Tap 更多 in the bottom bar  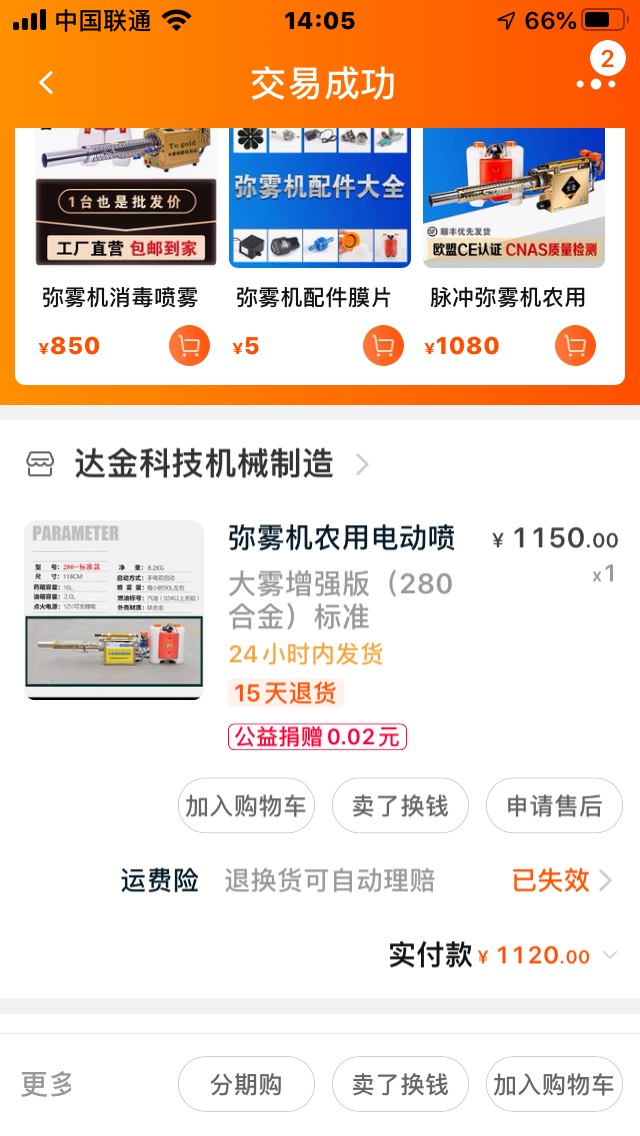coord(48,1084)
